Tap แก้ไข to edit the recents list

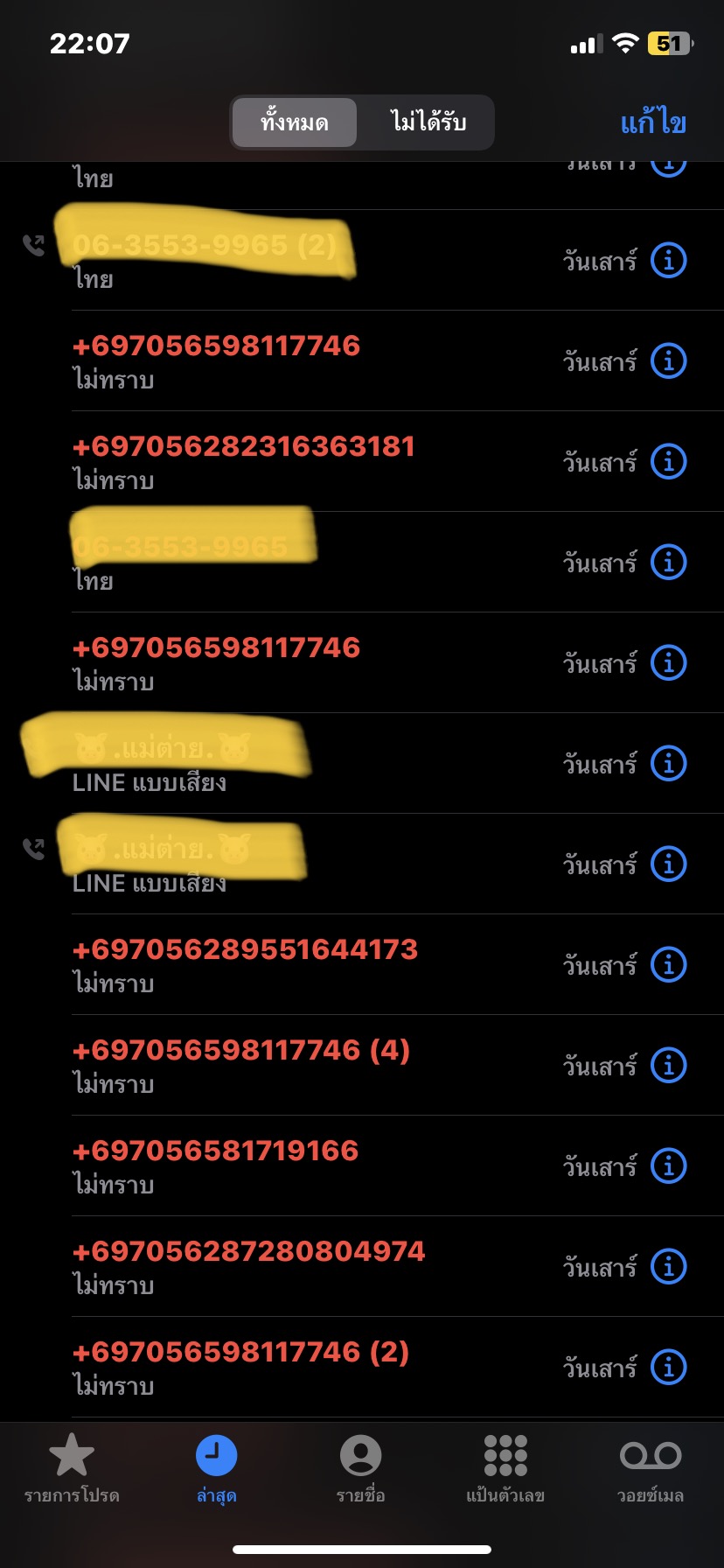[x=653, y=122]
